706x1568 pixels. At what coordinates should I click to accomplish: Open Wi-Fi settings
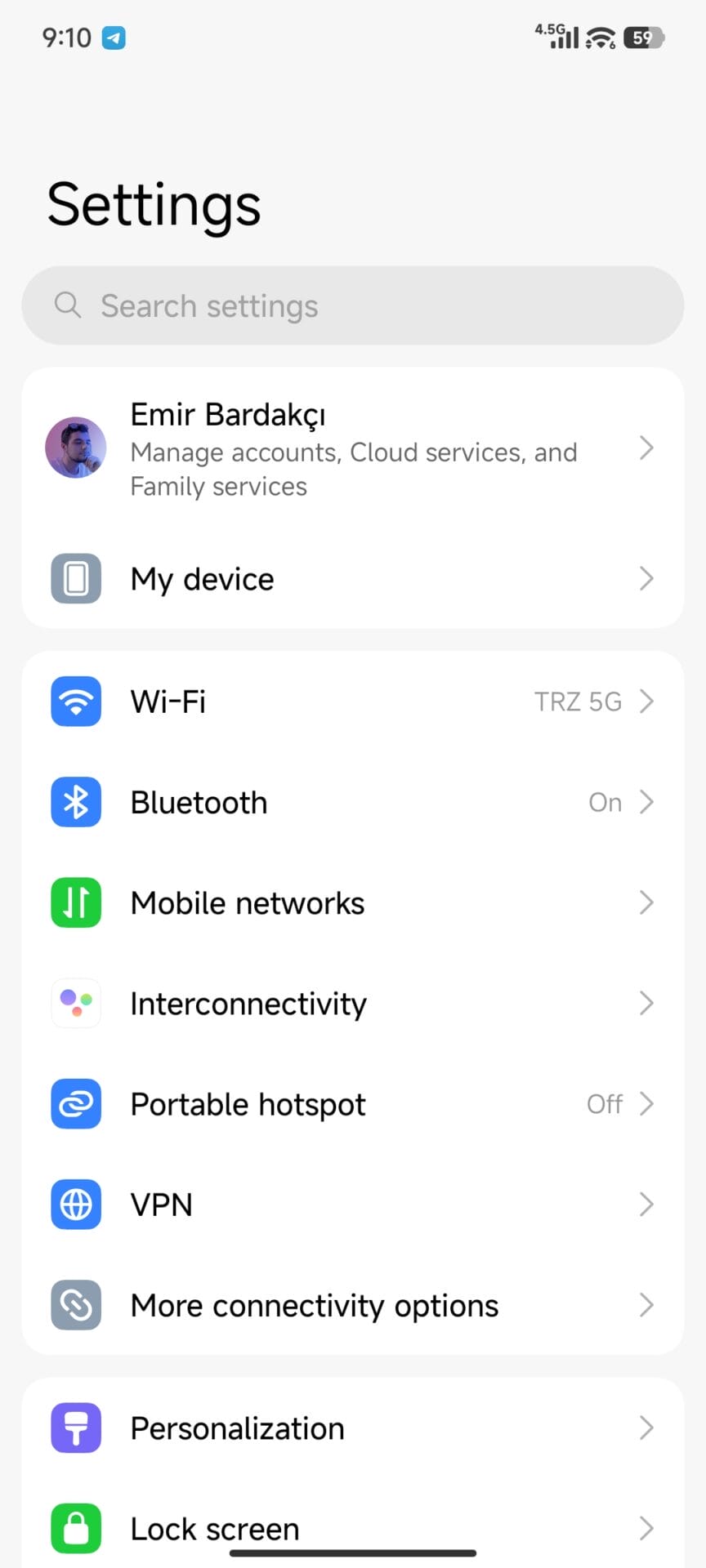point(352,702)
